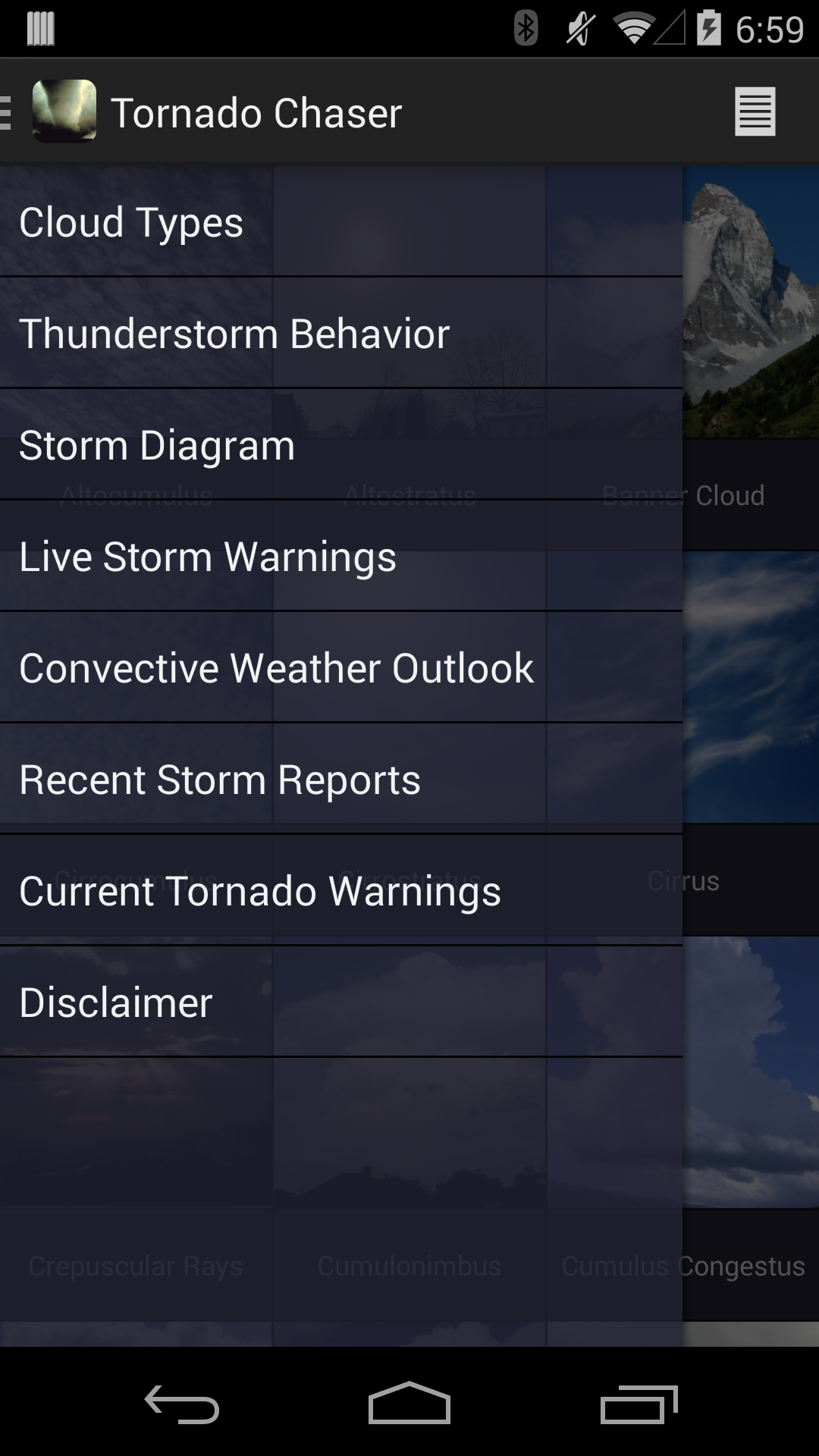Close the drawer via Tornado Chaser icon
Image resolution: width=819 pixels, height=1456 pixels.
click(64, 111)
